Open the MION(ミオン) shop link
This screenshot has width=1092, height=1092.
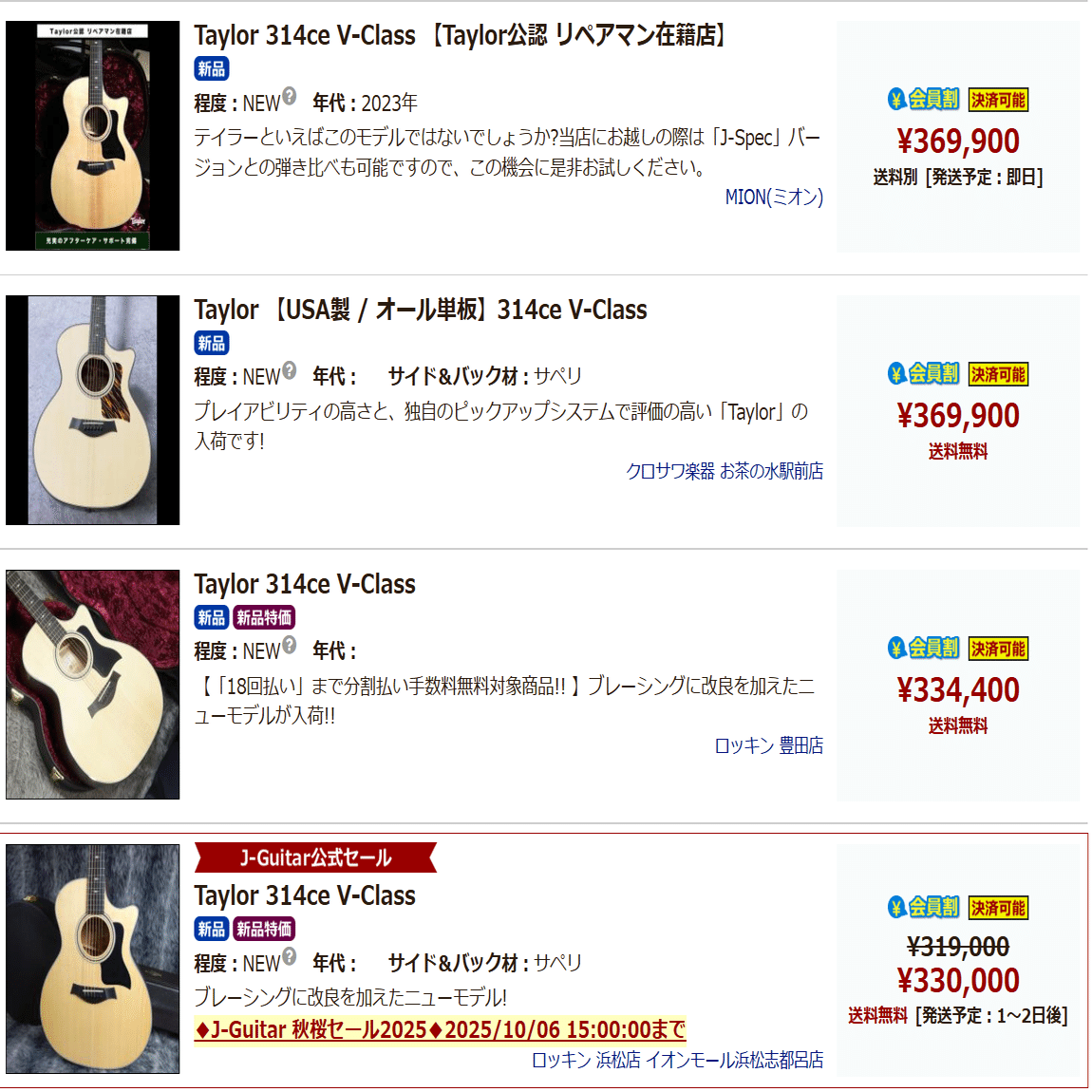tap(774, 197)
